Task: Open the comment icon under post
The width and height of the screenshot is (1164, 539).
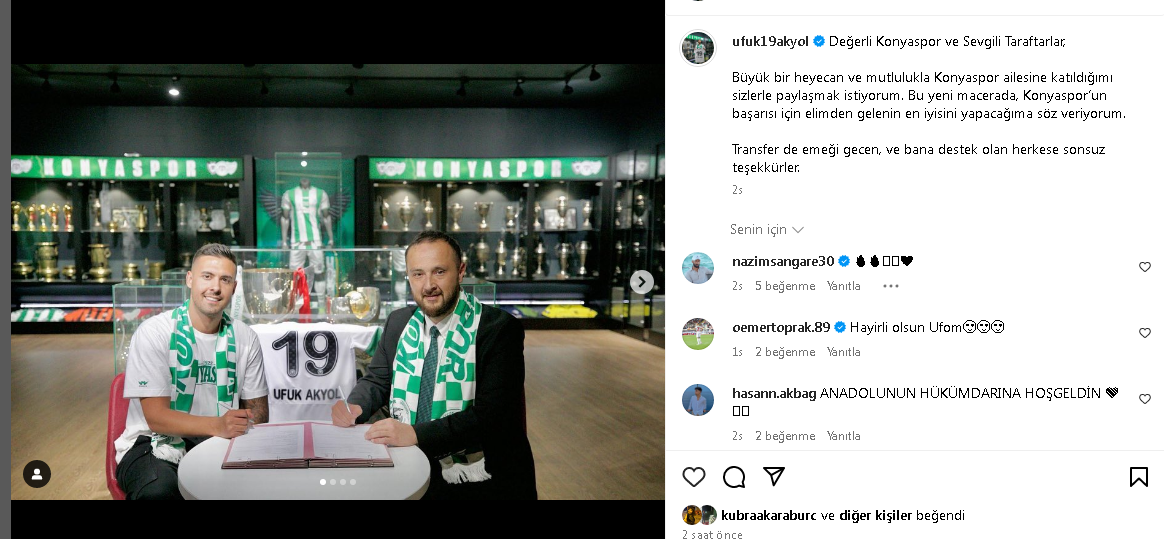Action: 734,477
